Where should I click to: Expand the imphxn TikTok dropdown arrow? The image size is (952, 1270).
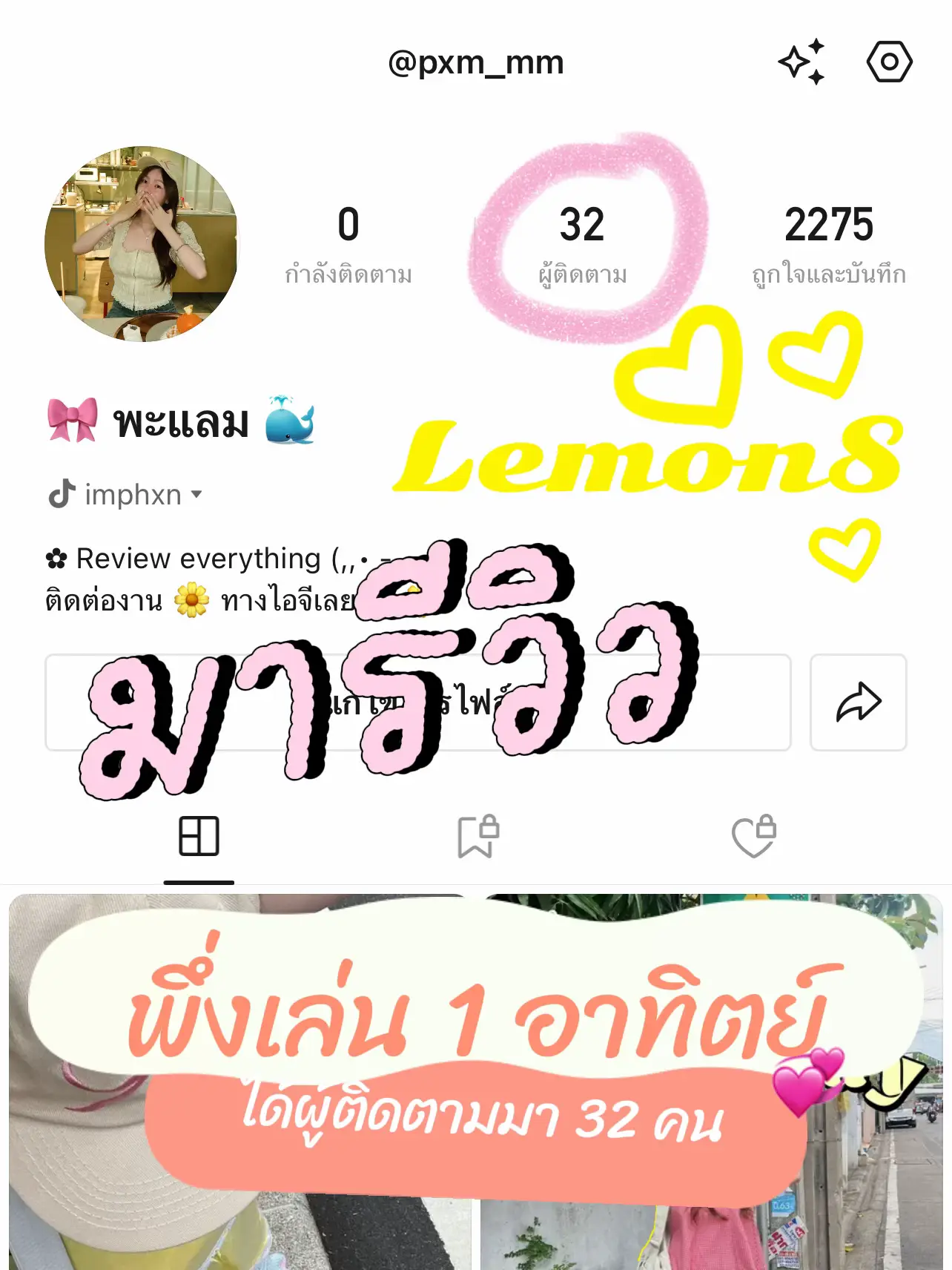pos(196,496)
